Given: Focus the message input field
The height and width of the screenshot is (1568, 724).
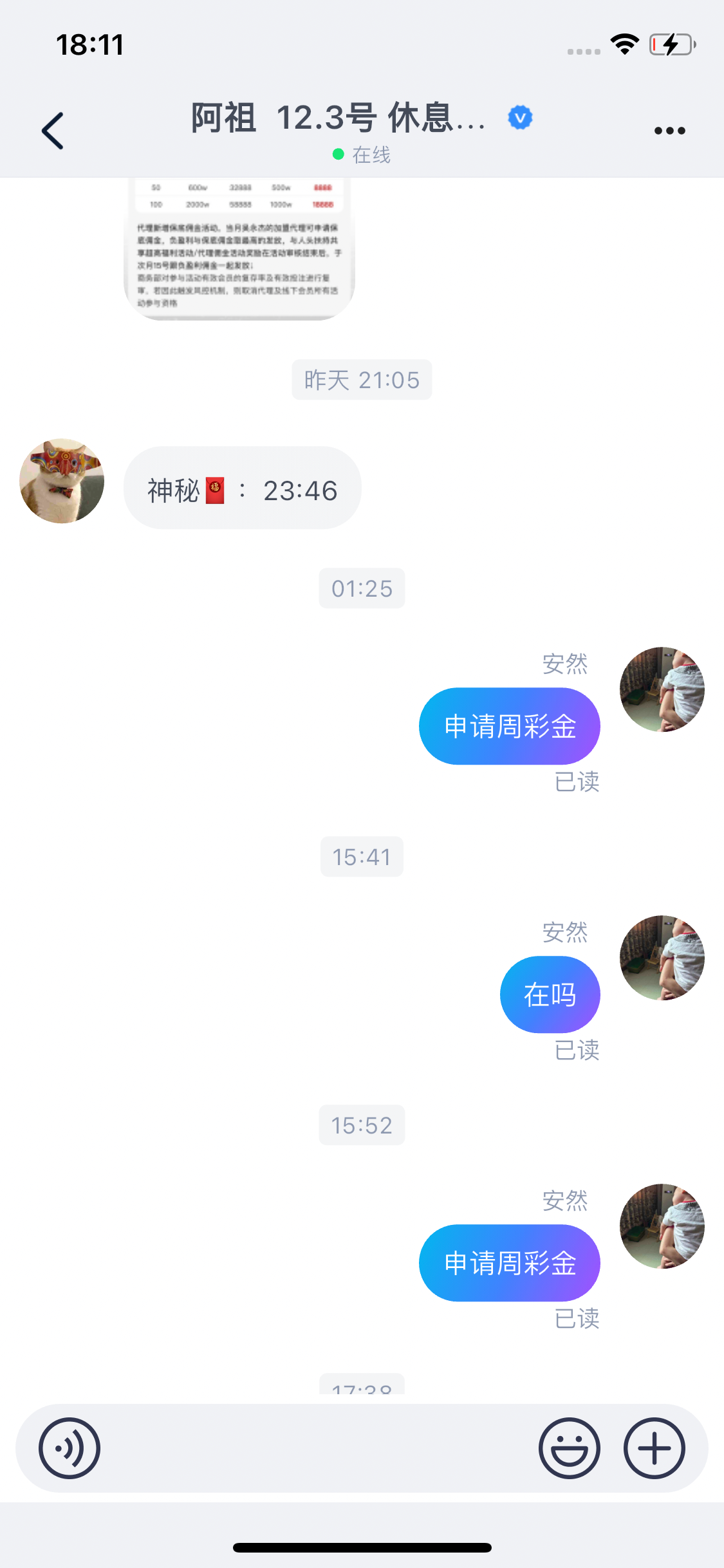Looking at the screenshot, I should [x=319, y=1448].
